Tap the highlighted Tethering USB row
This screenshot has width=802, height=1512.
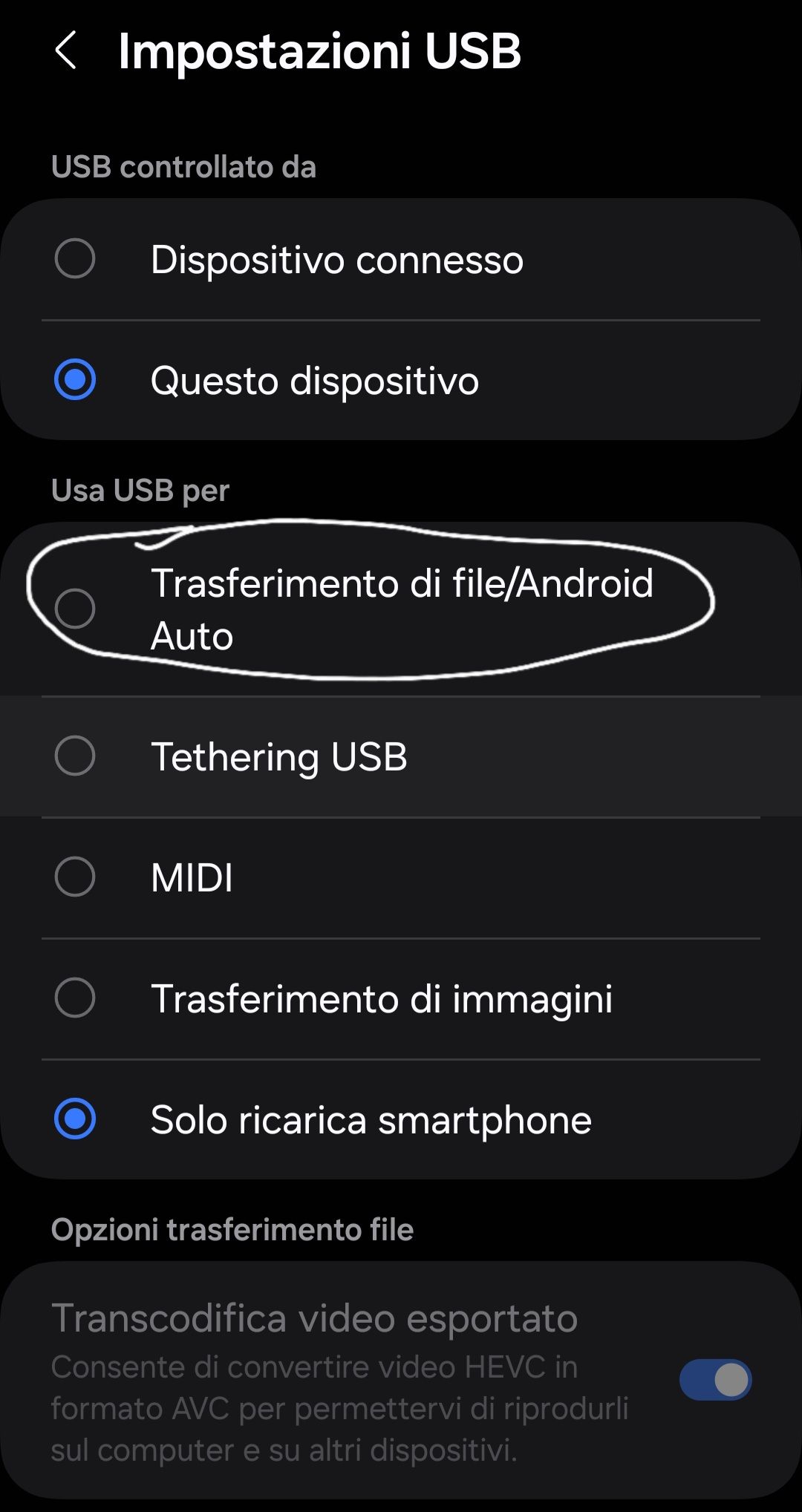tap(401, 756)
